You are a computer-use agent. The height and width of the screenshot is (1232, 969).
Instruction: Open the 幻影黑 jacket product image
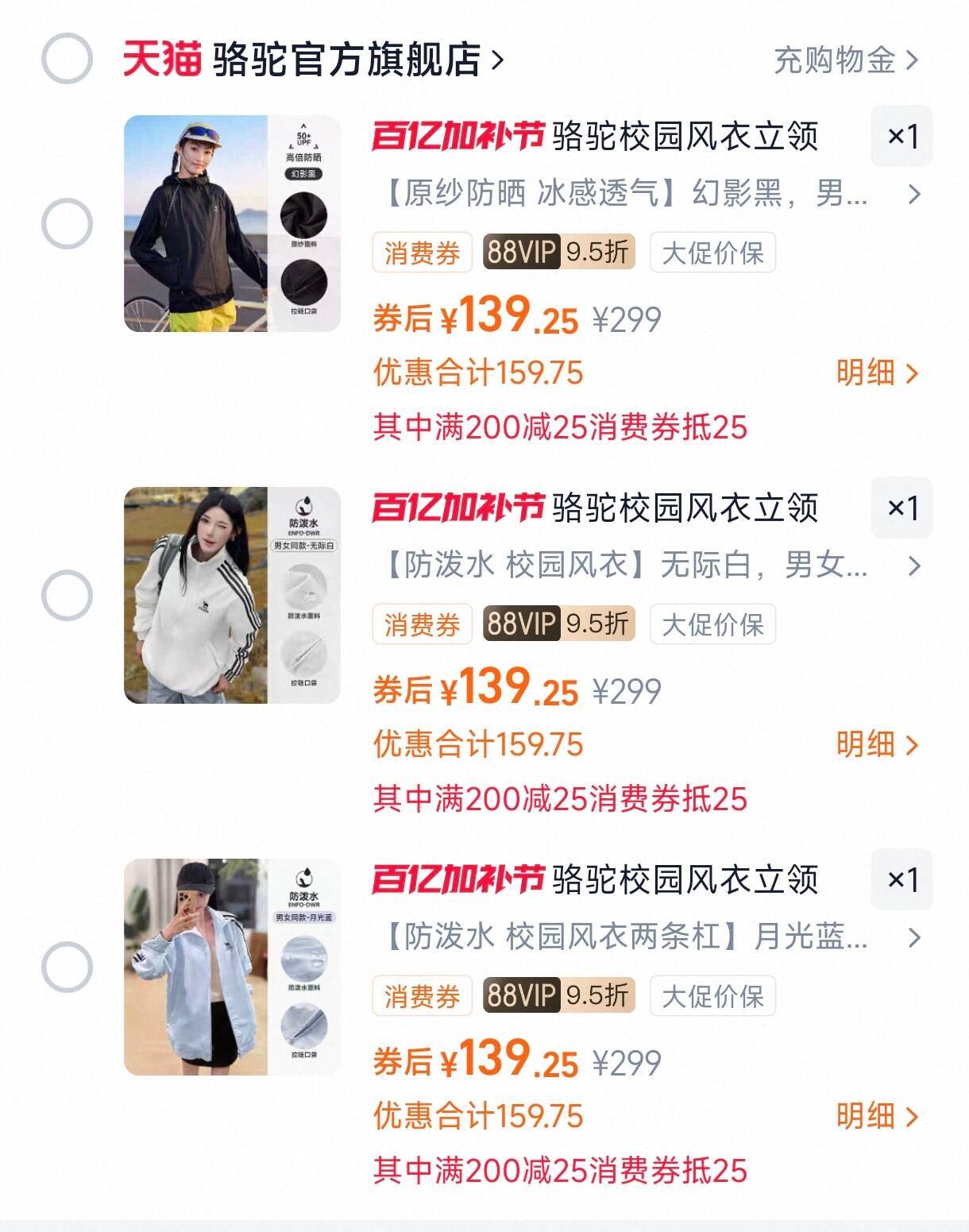(232, 224)
